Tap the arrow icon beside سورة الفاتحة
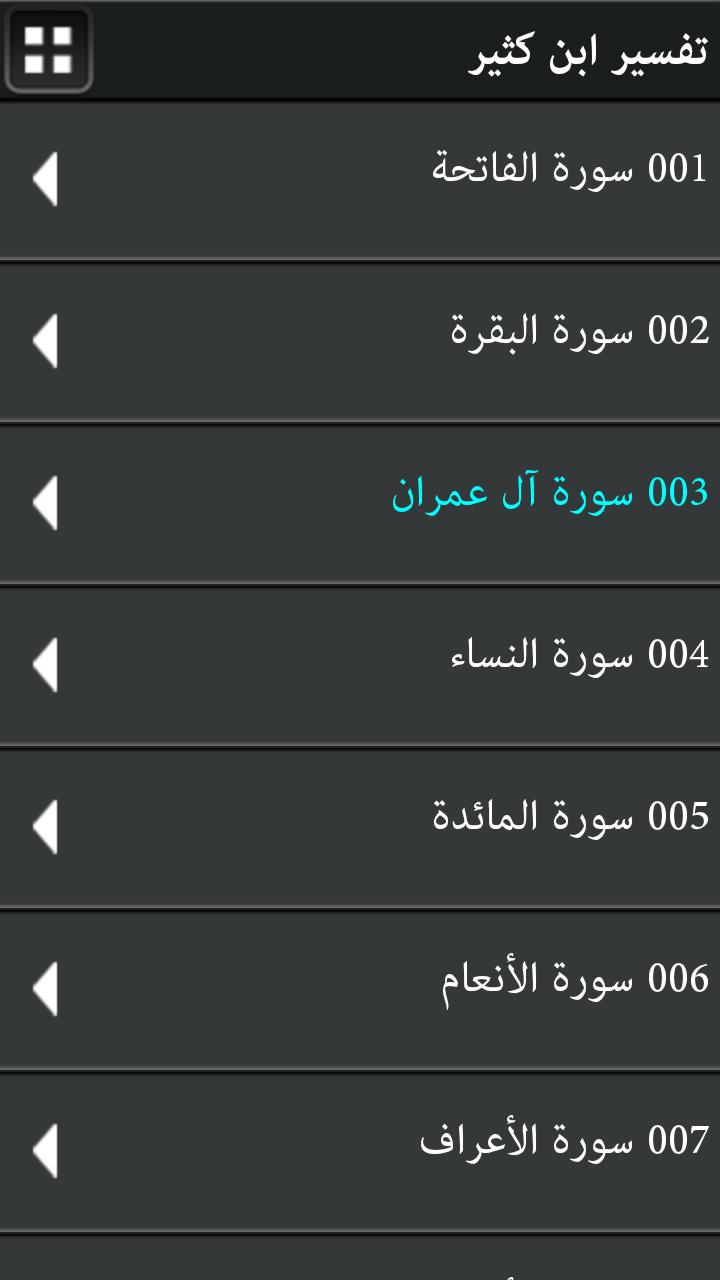 45,180
